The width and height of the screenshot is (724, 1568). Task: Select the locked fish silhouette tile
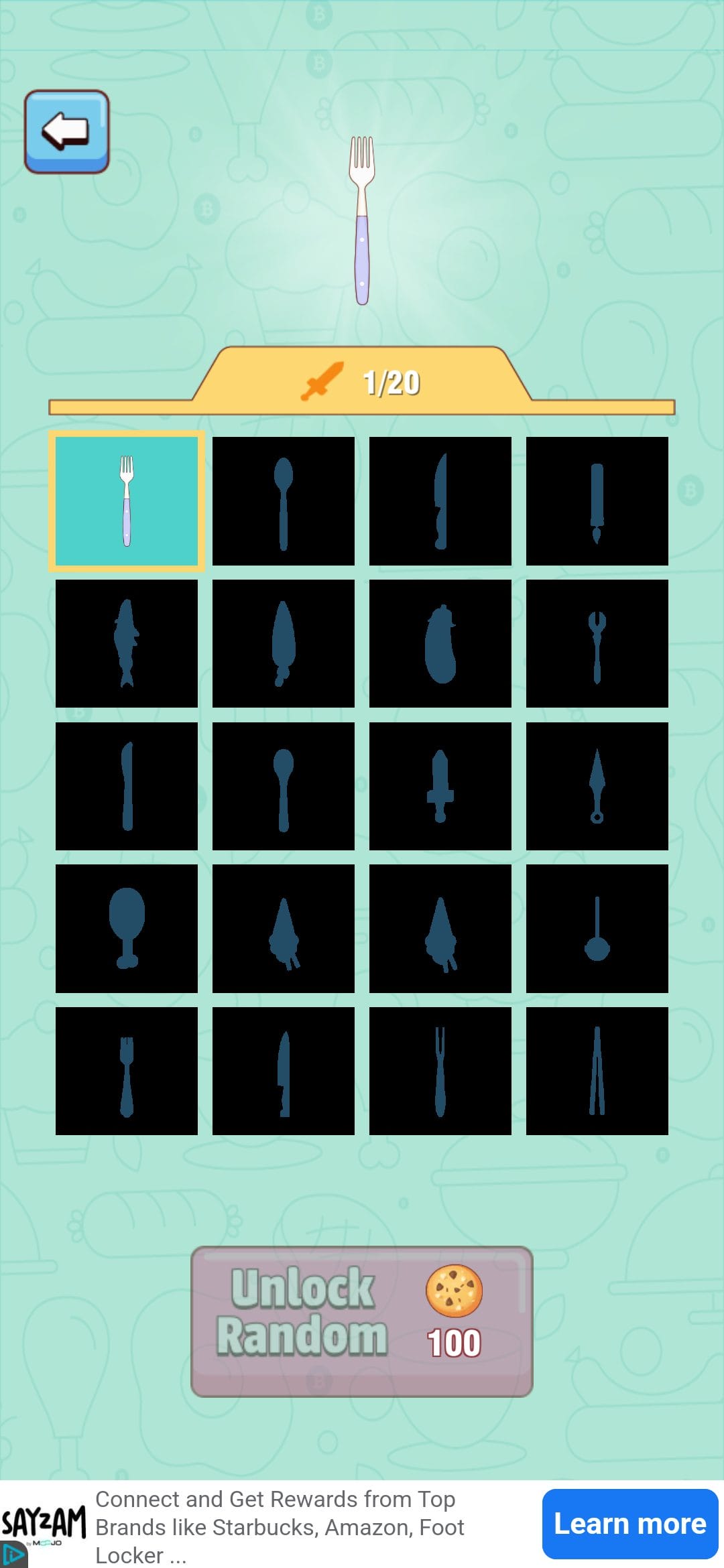tap(127, 643)
